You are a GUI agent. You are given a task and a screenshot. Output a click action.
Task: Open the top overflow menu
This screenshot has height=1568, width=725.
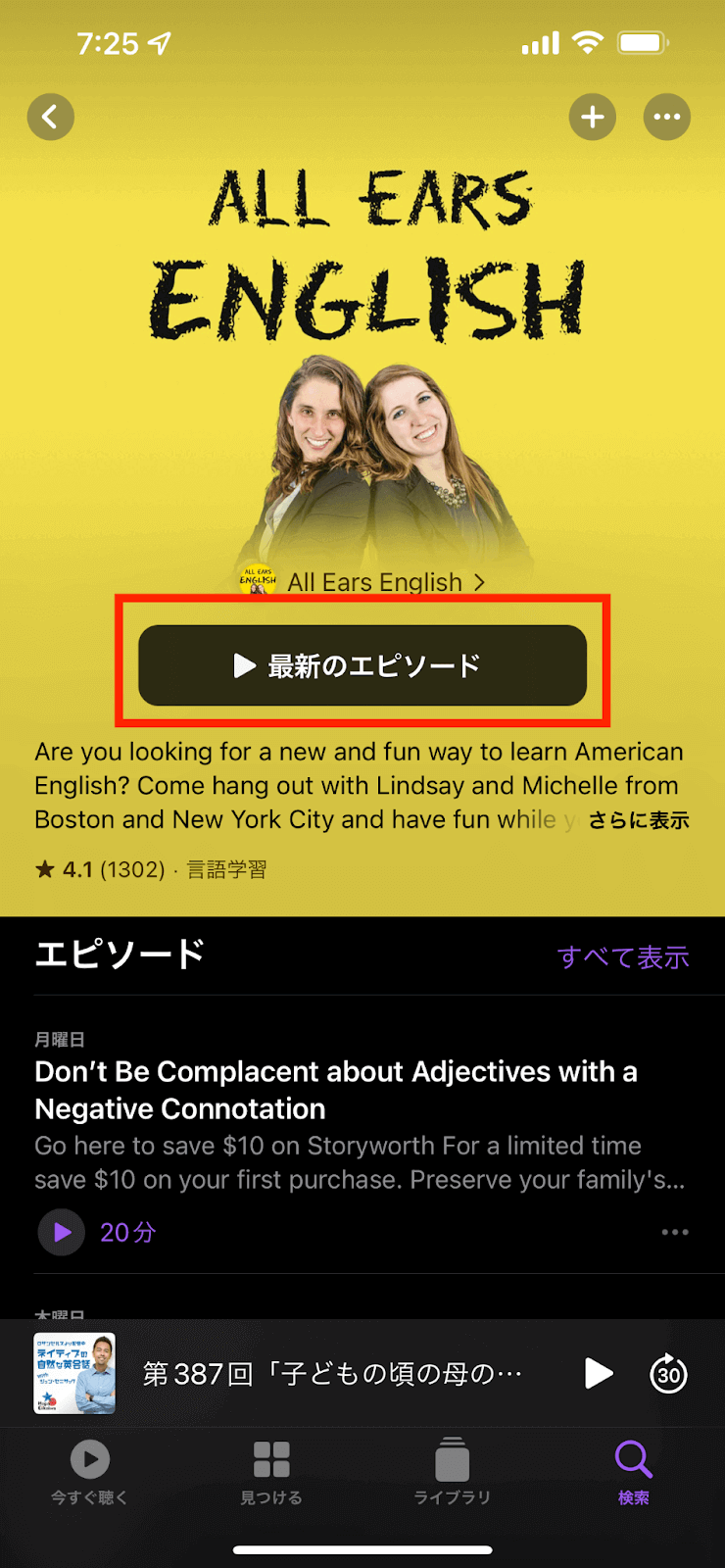(667, 118)
